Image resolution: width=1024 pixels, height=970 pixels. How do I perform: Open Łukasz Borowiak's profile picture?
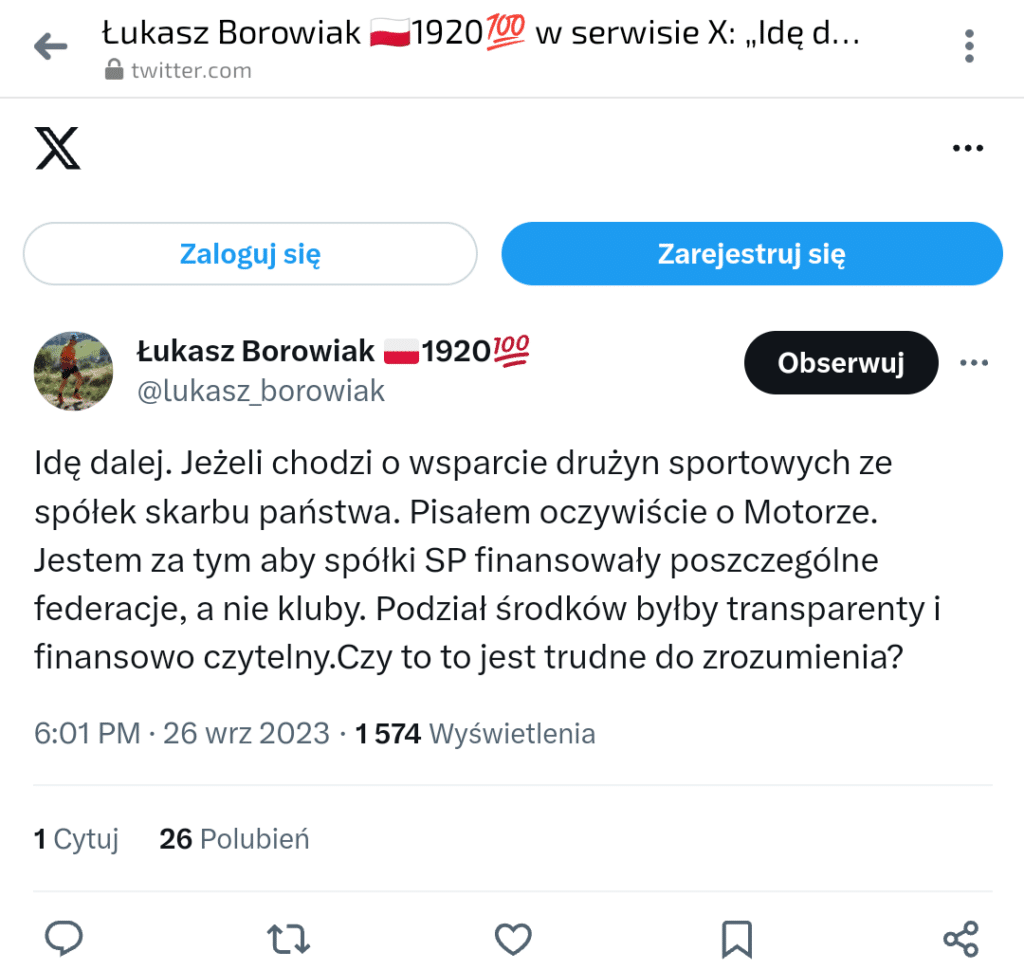(73, 371)
